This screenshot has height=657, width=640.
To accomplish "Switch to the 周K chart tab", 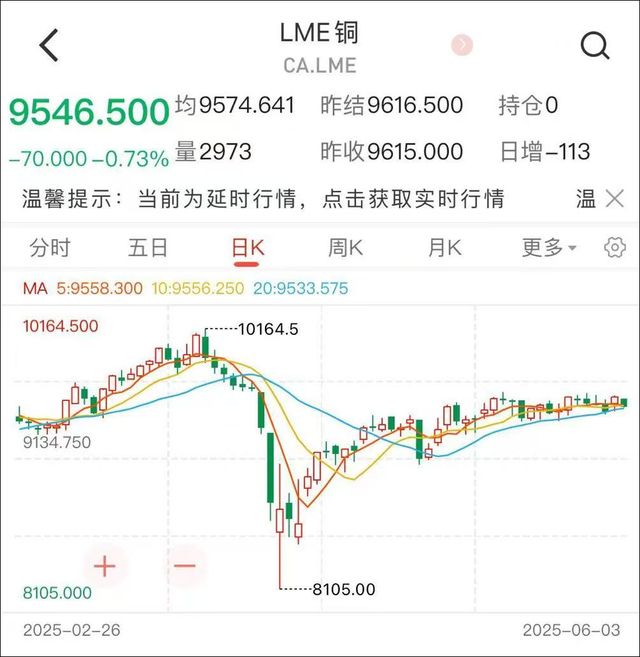I will 345,248.
